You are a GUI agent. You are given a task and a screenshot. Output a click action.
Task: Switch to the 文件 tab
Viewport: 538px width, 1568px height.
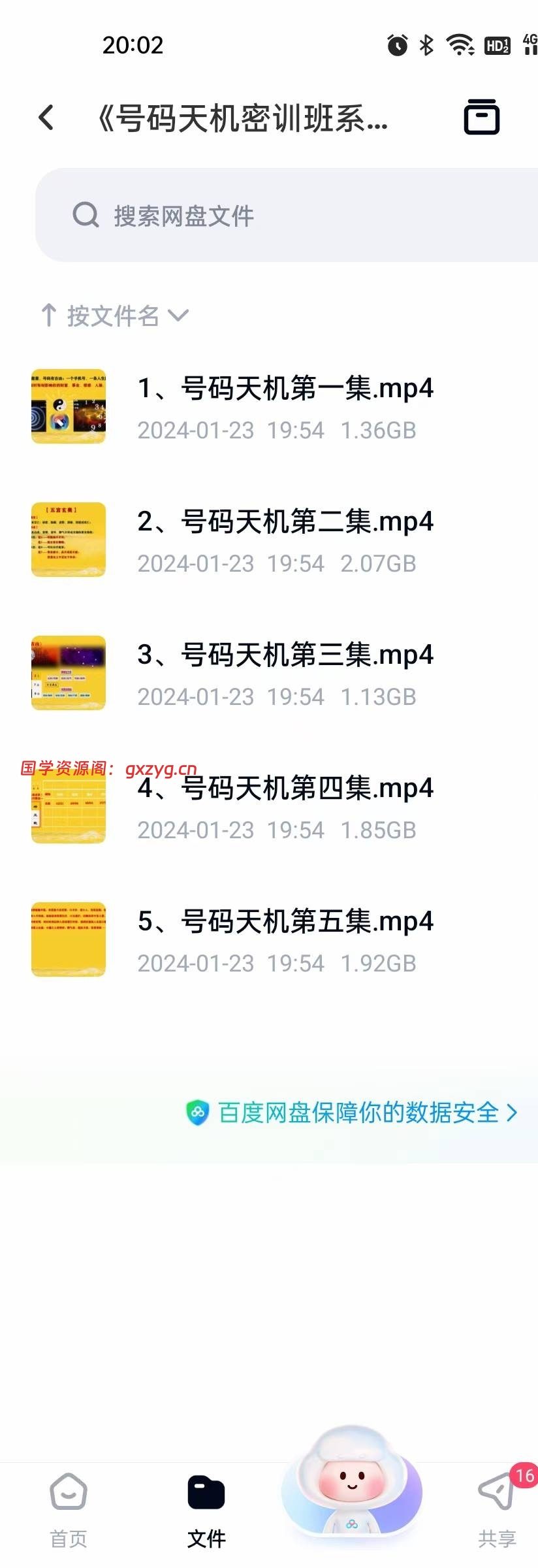[x=206, y=1509]
